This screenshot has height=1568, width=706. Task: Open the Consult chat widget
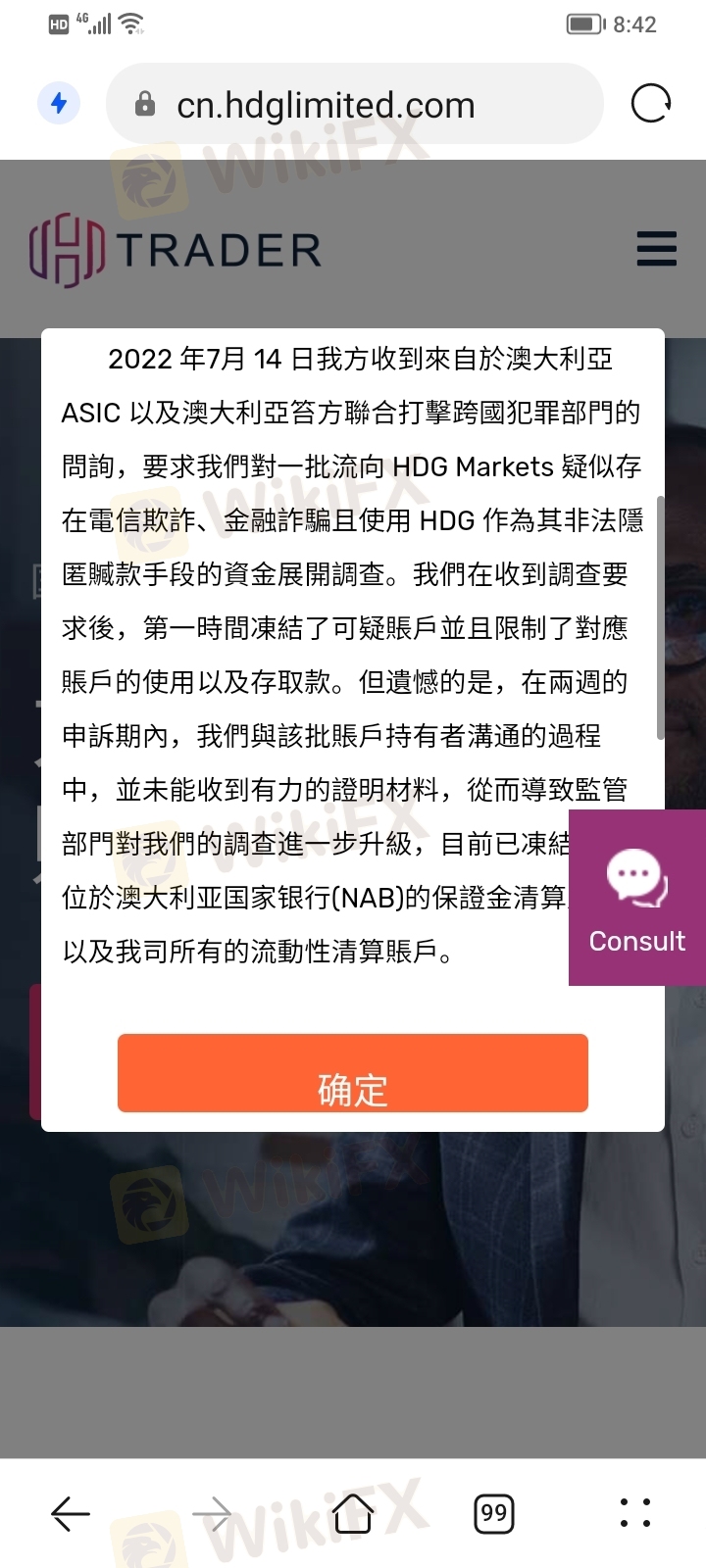[x=636, y=898]
